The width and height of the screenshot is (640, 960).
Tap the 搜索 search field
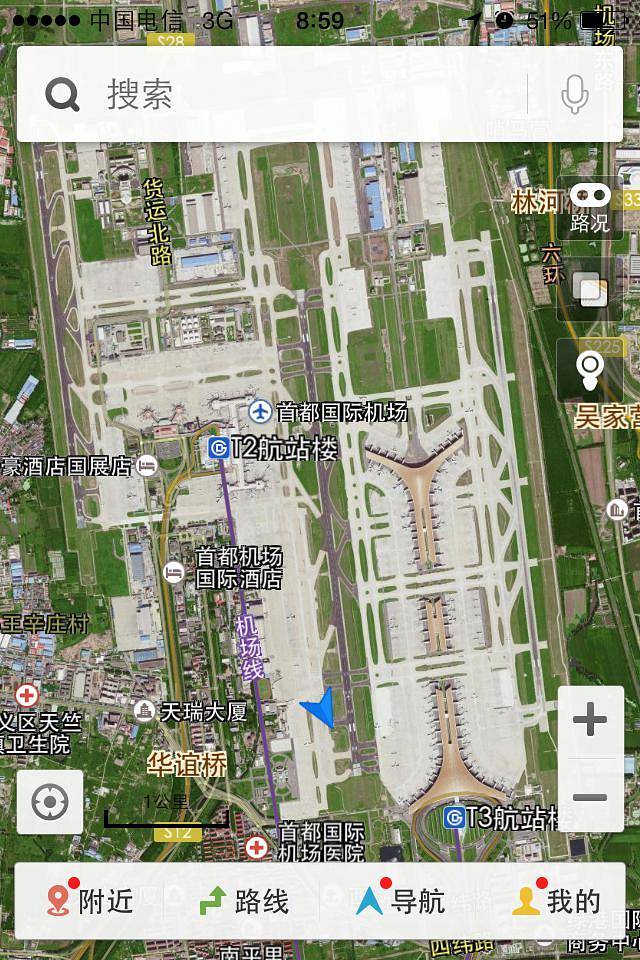click(x=300, y=95)
